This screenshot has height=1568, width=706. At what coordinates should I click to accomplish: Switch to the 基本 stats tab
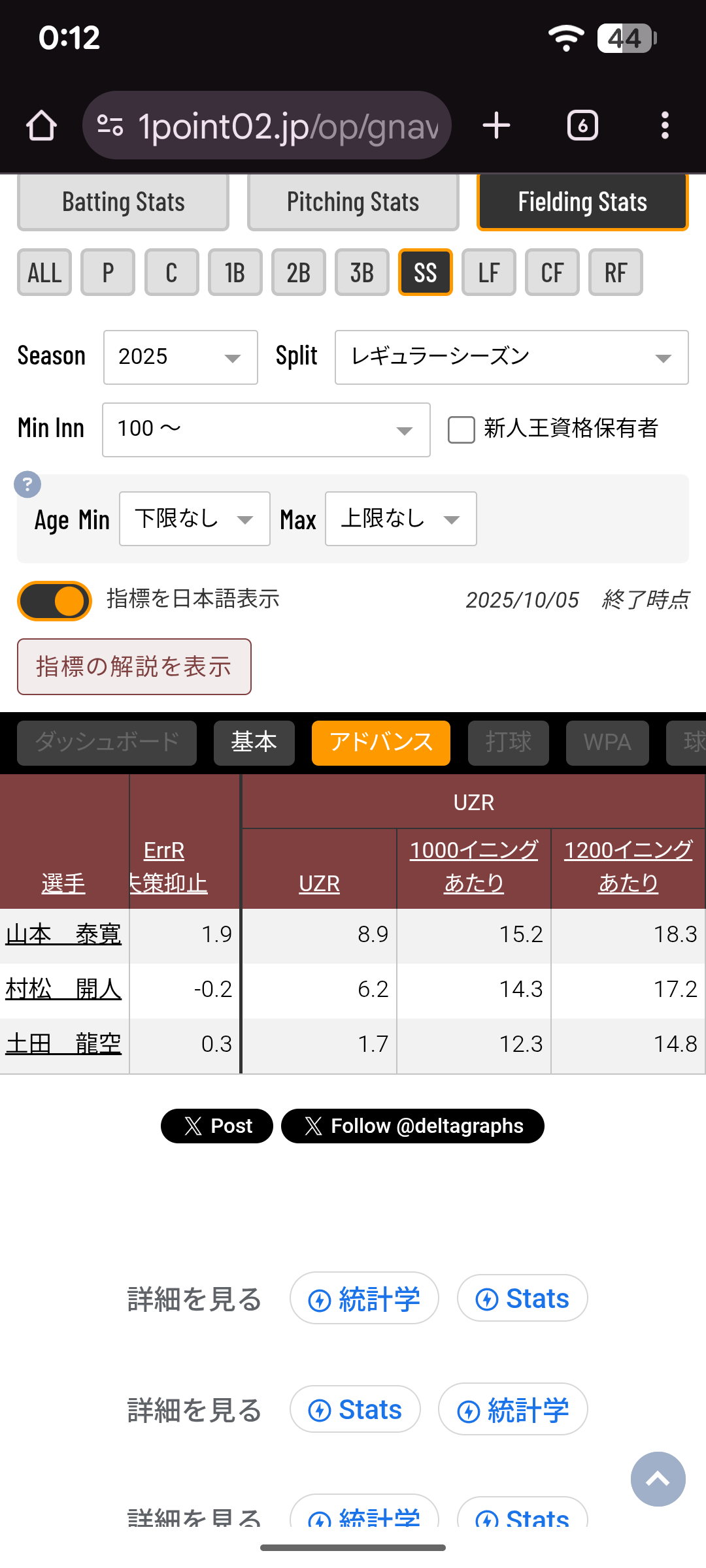[x=254, y=743]
